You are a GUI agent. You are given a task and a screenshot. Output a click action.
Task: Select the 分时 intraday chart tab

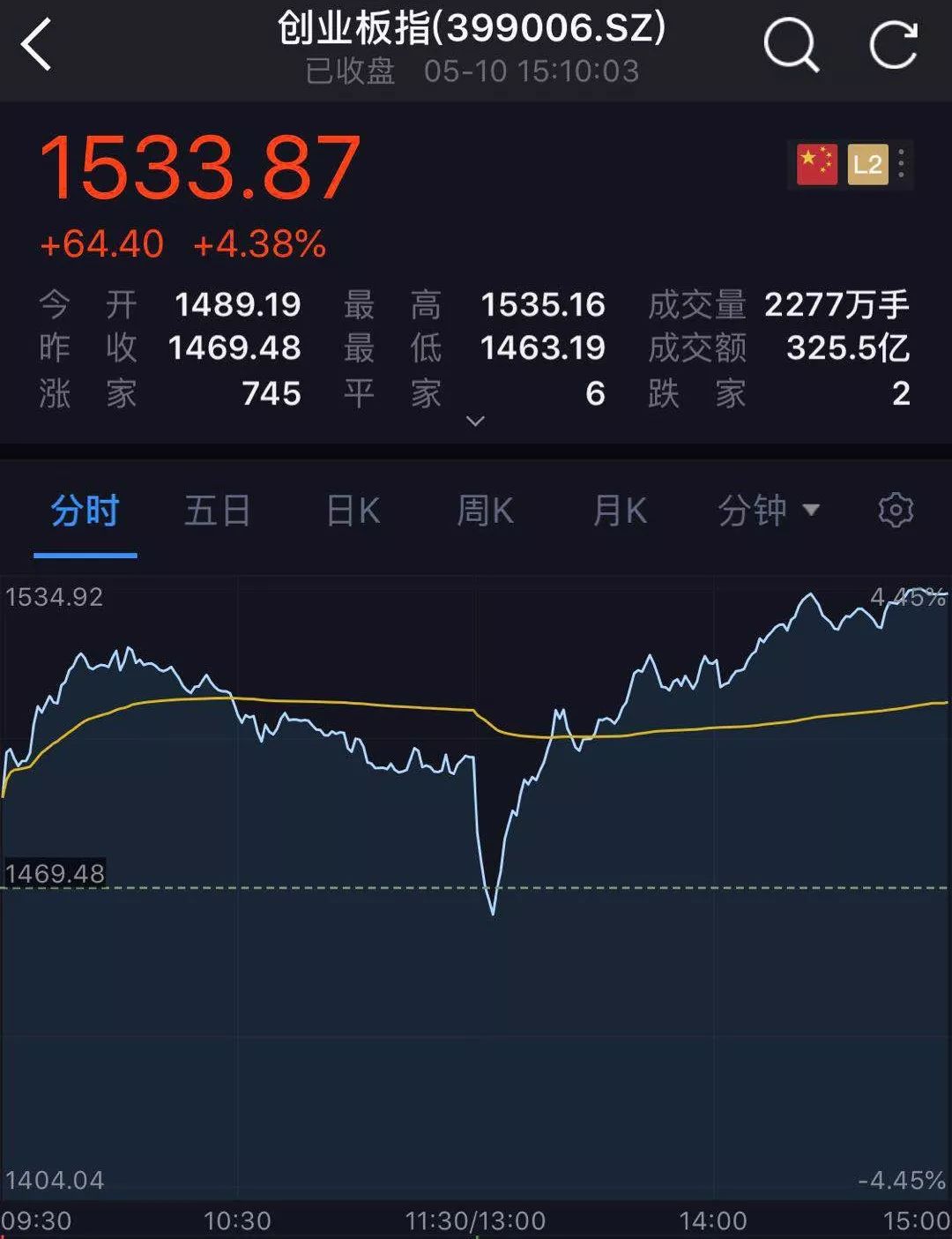point(85,511)
